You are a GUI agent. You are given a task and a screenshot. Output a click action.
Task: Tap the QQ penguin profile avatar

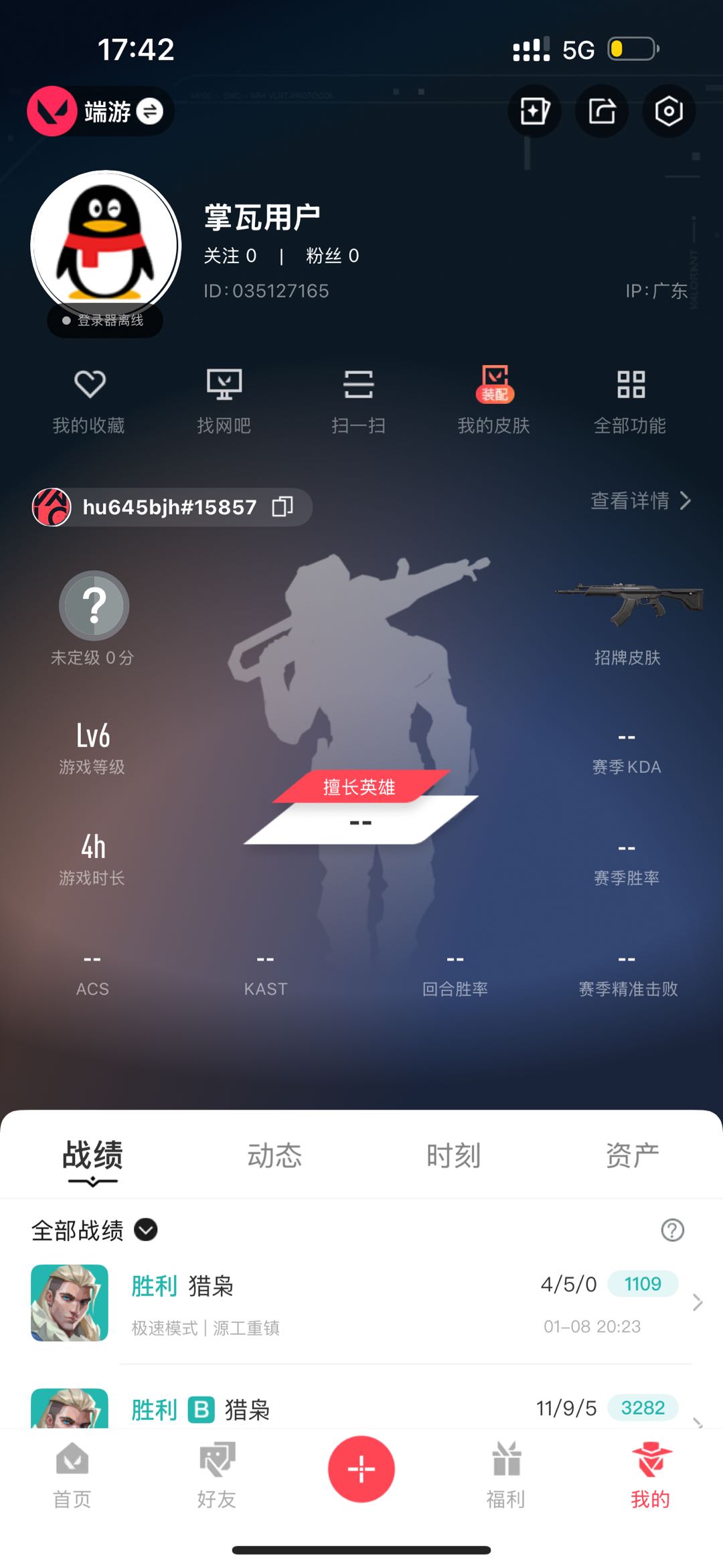[106, 246]
